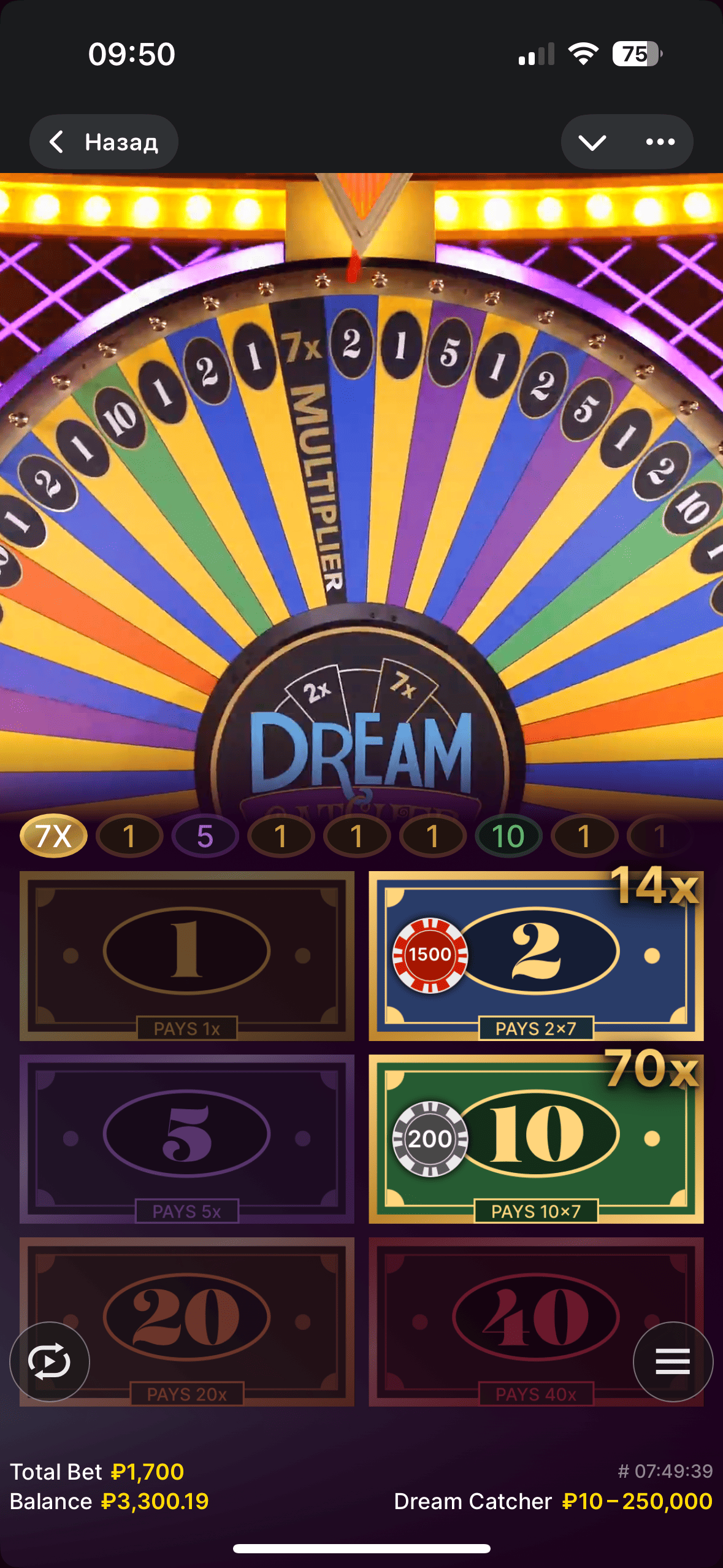Image resolution: width=723 pixels, height=1568 pixels.
Task: Open the hamburger game menu
Action: (673, 1362)
